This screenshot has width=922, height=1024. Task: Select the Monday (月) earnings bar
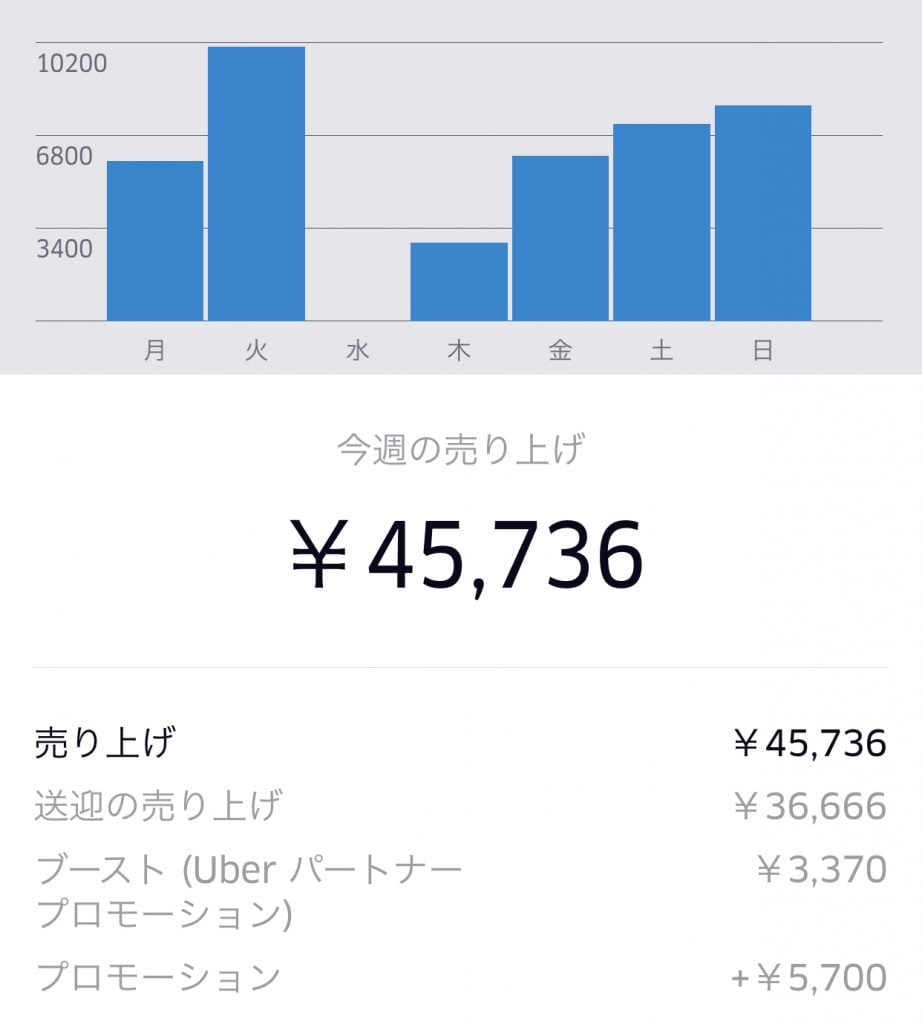pos(155,241)
